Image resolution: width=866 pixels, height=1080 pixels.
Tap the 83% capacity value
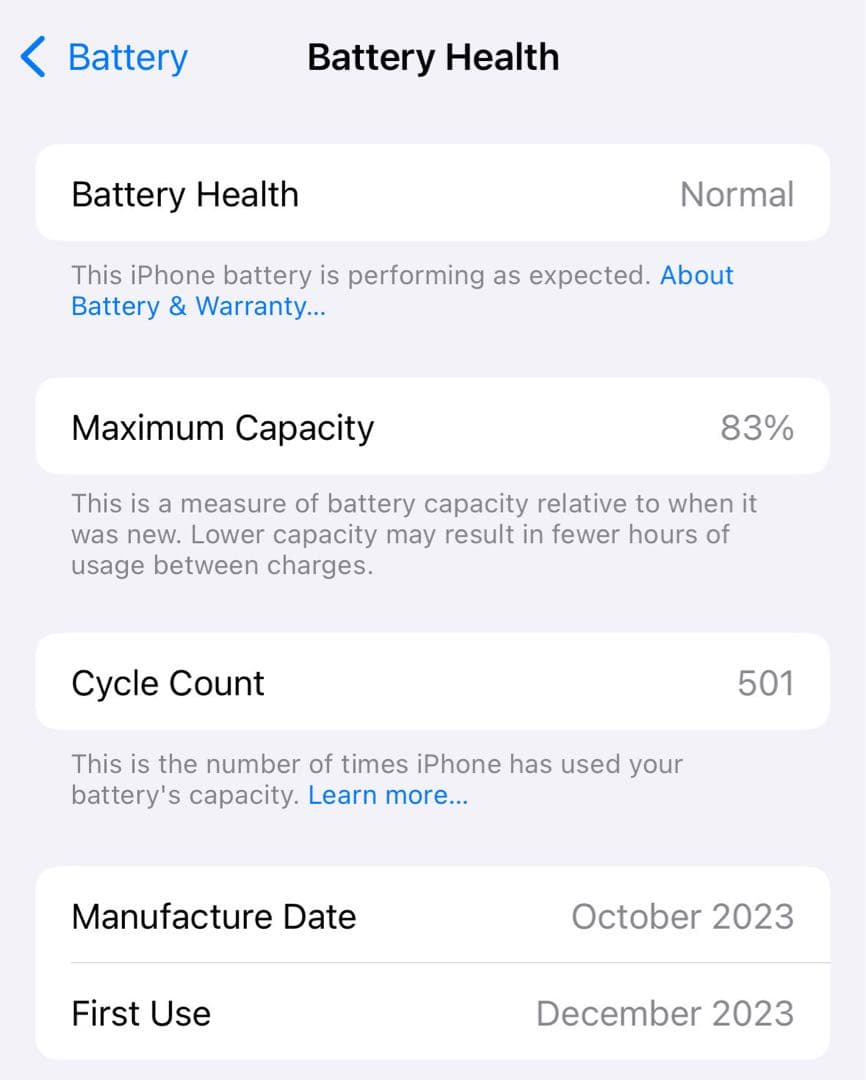[x=758, y=427]
